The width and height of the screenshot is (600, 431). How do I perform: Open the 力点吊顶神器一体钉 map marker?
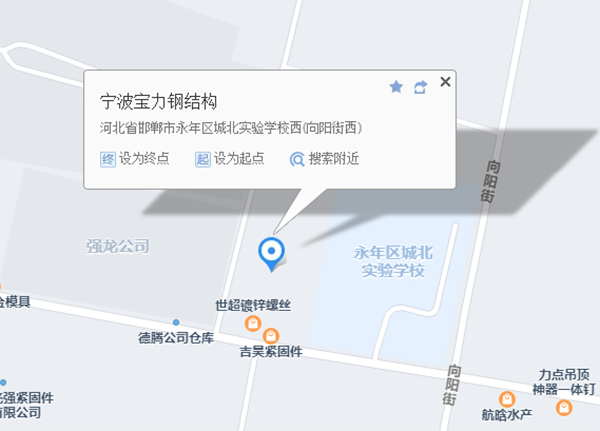[565, 407]
